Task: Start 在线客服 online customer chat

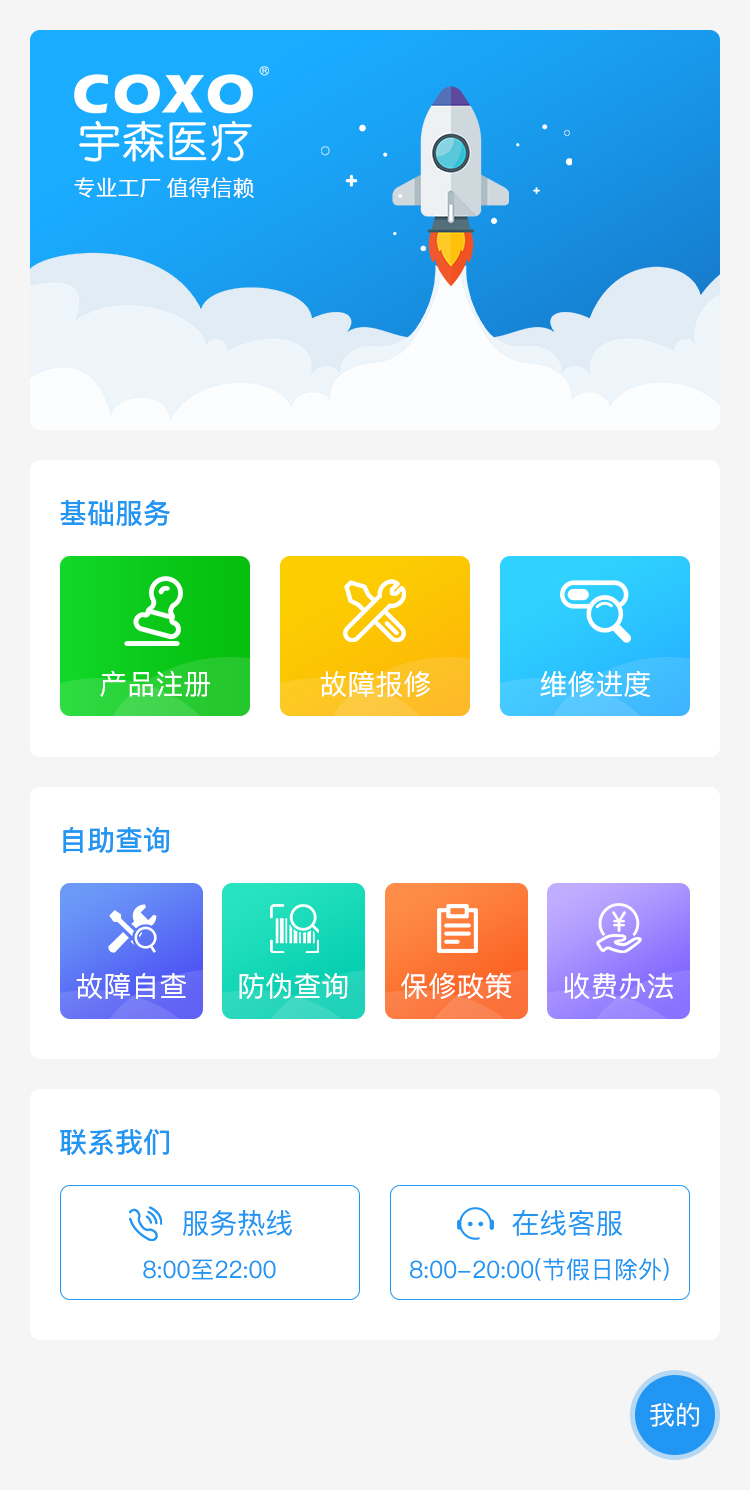Action: [x=540, y=1242]
